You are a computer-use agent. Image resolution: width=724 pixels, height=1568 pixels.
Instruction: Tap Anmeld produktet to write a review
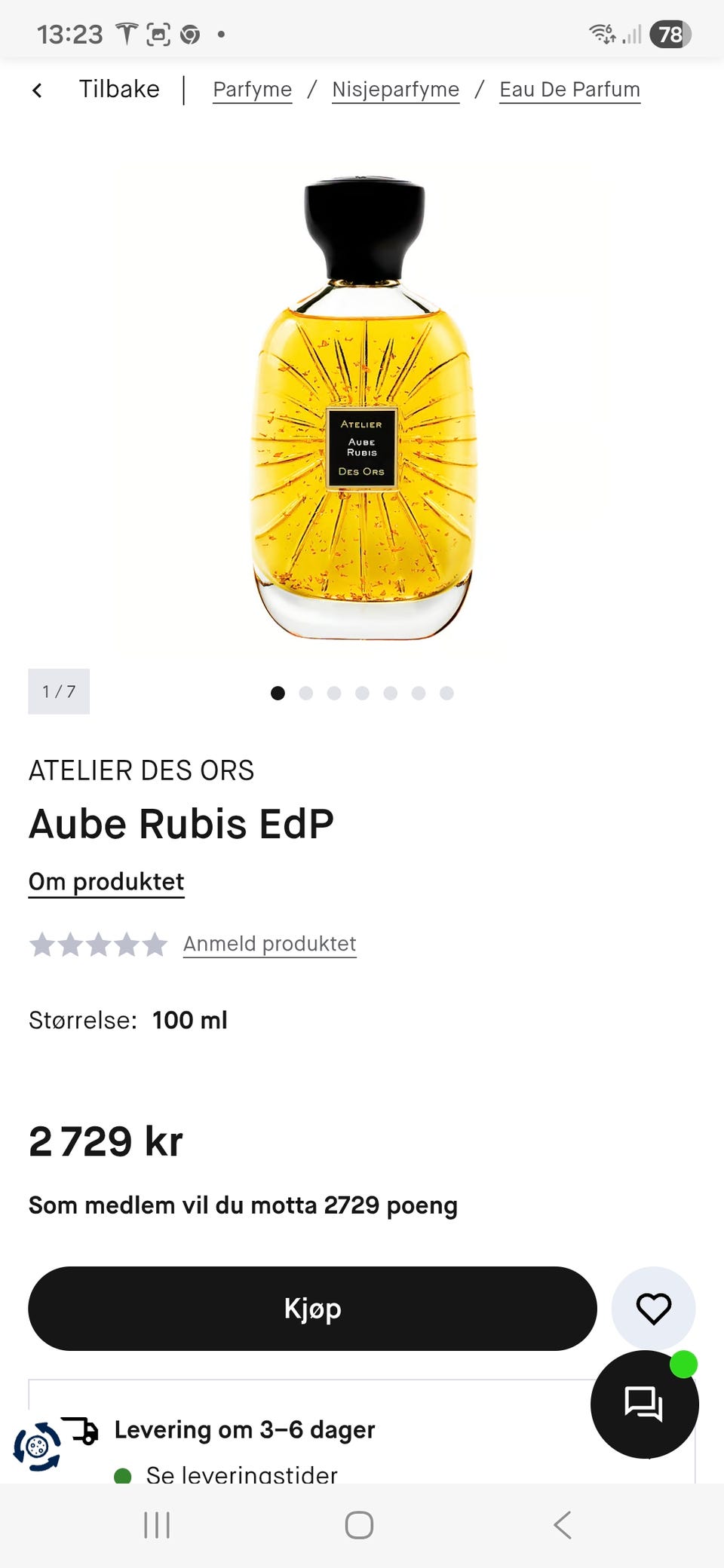coord(269,944)
